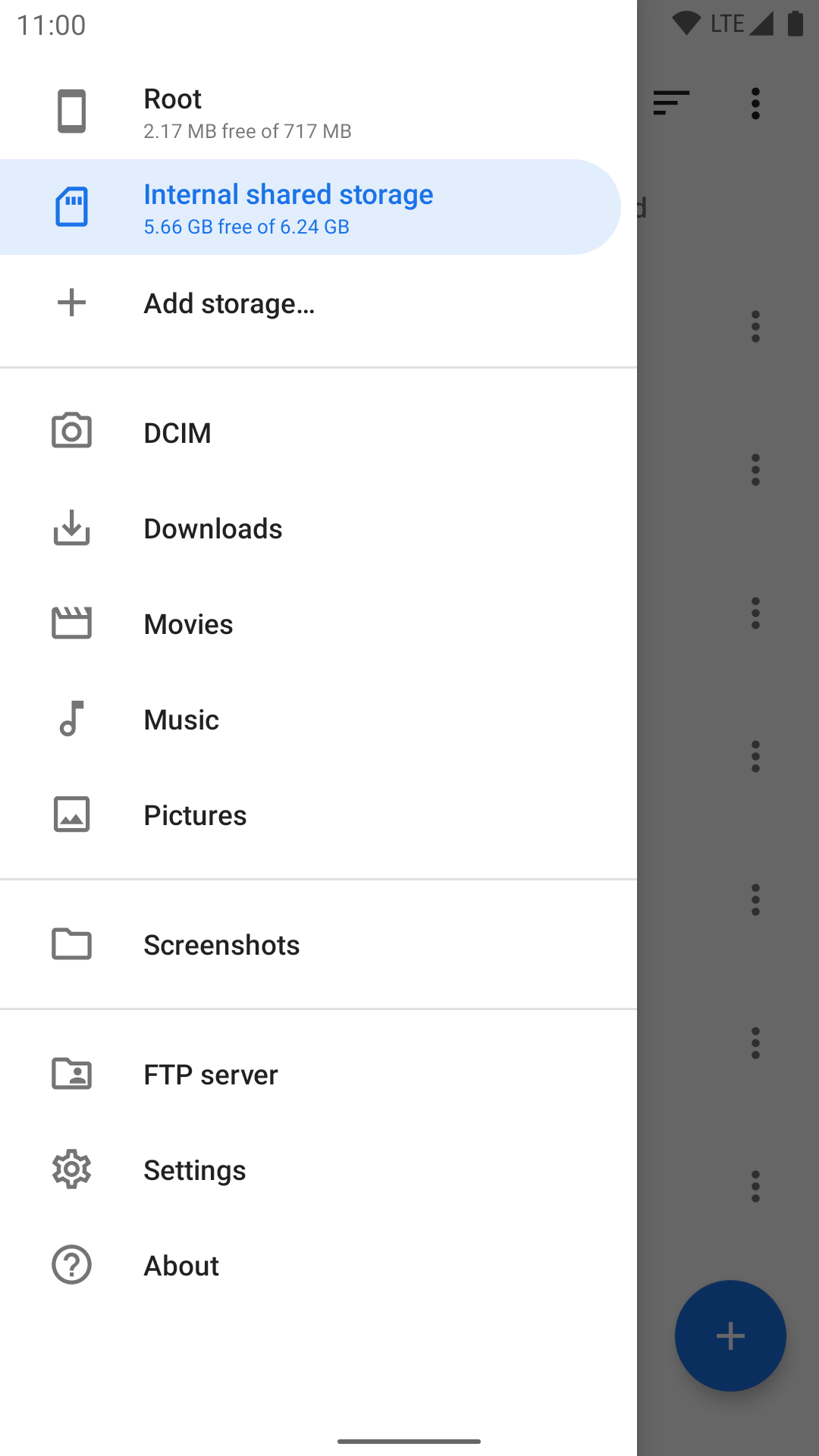Image resolution: width=819 pixels, height=1456 pixels.
Task: Open the Settings gear icon
Action: (x=71, y=1169)
